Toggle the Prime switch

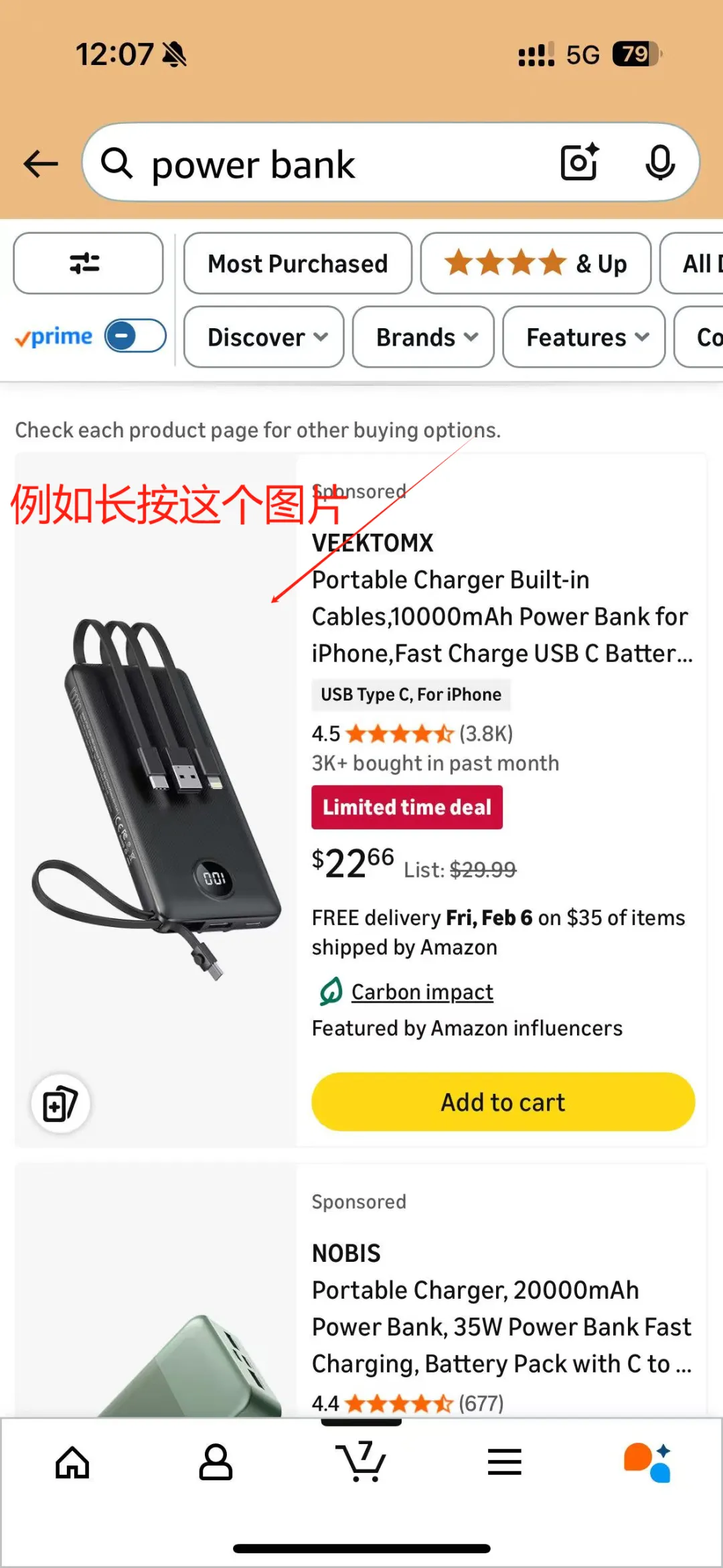[x=135, y=336]
